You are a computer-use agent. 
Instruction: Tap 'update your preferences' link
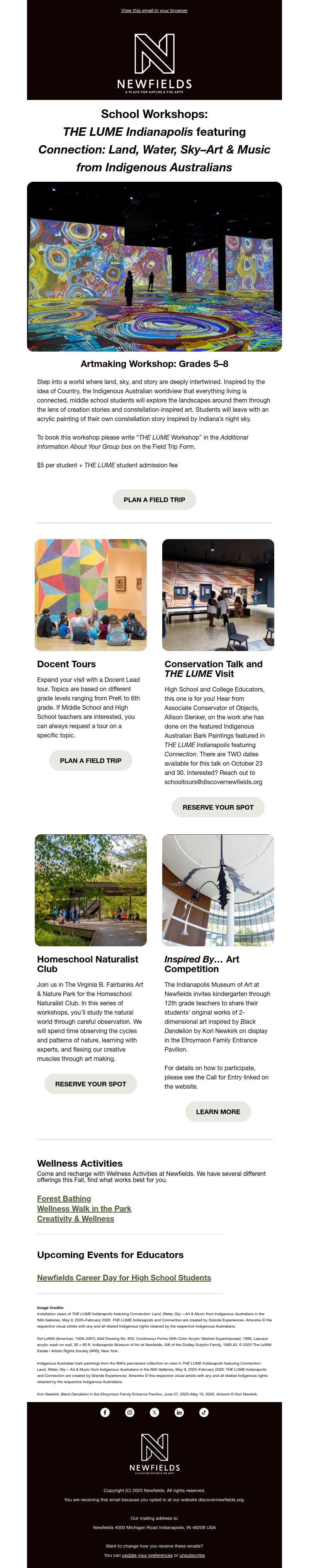click(x=147, y=1555)
